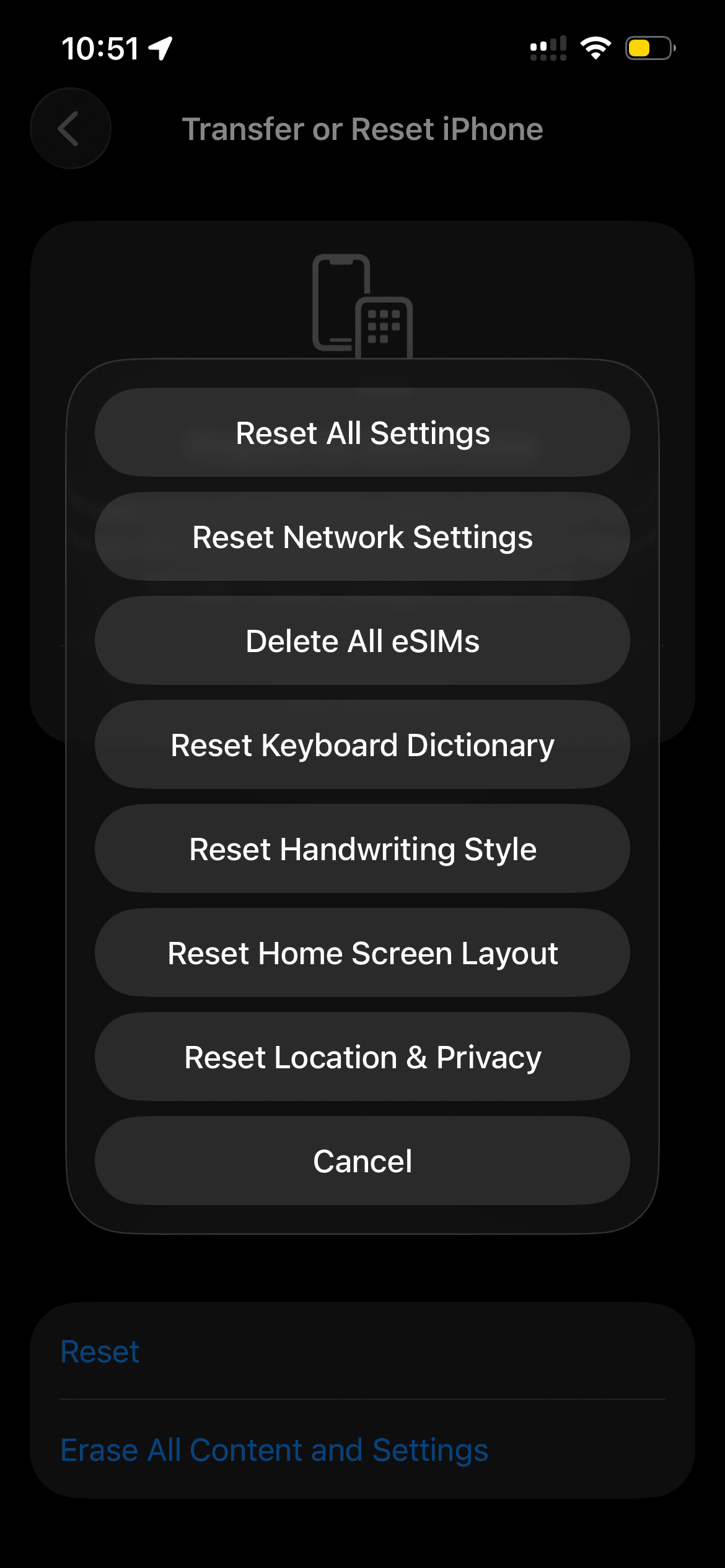Viewport: 725px width, 1568px height.
Task: Choose Reset Location & Privacy
Action: click(362, 1056)
